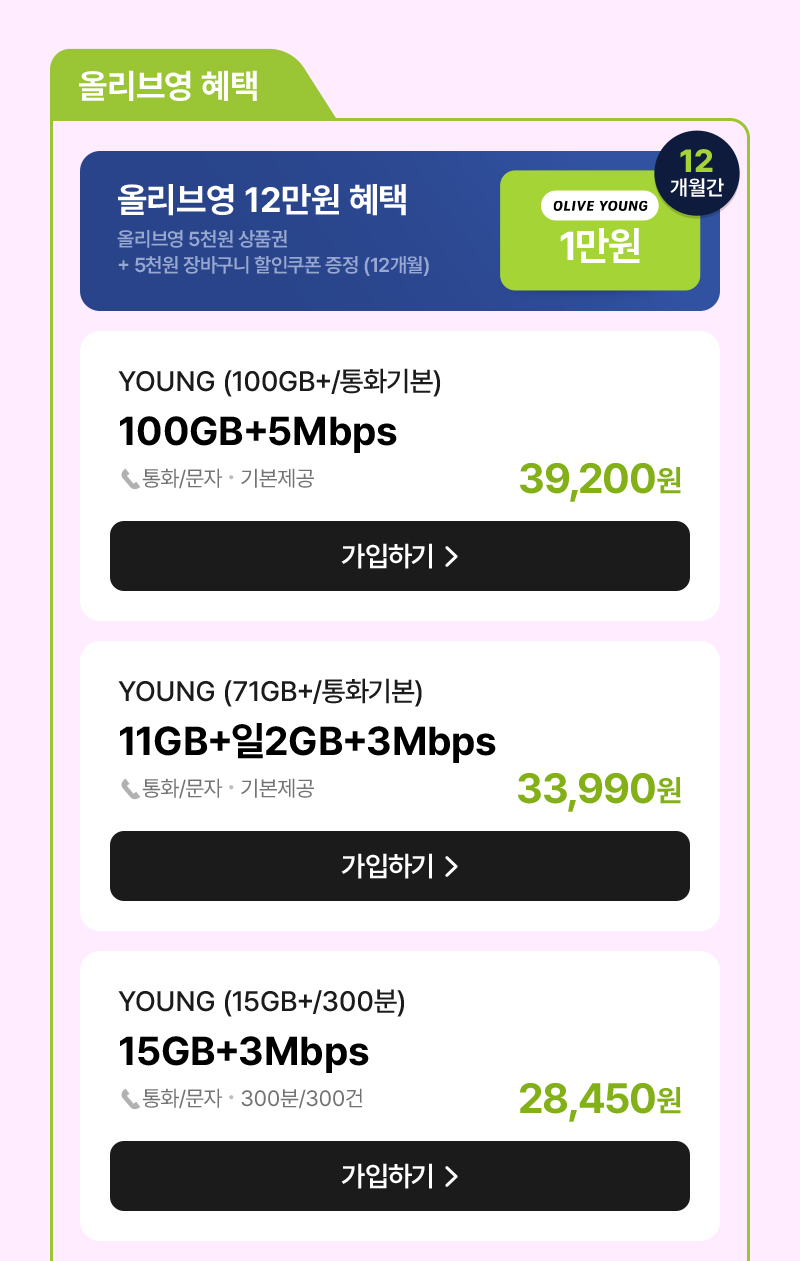This screenshot has height=1261, width=800.
Task: Select 가입하기 under the 15GB+3Mbps plan
Action: coord(400,1176)
